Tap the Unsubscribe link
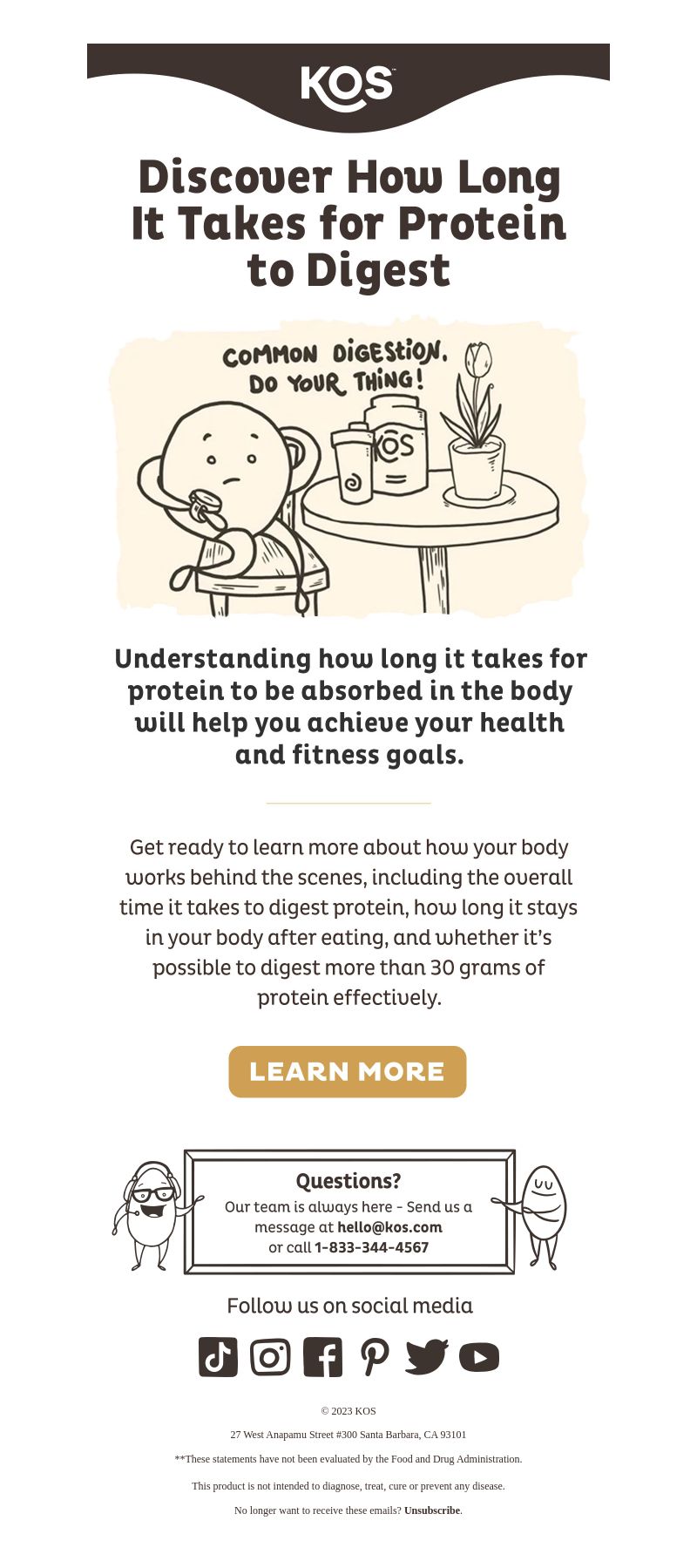The image size is (697, 1568). (431, 1510)
